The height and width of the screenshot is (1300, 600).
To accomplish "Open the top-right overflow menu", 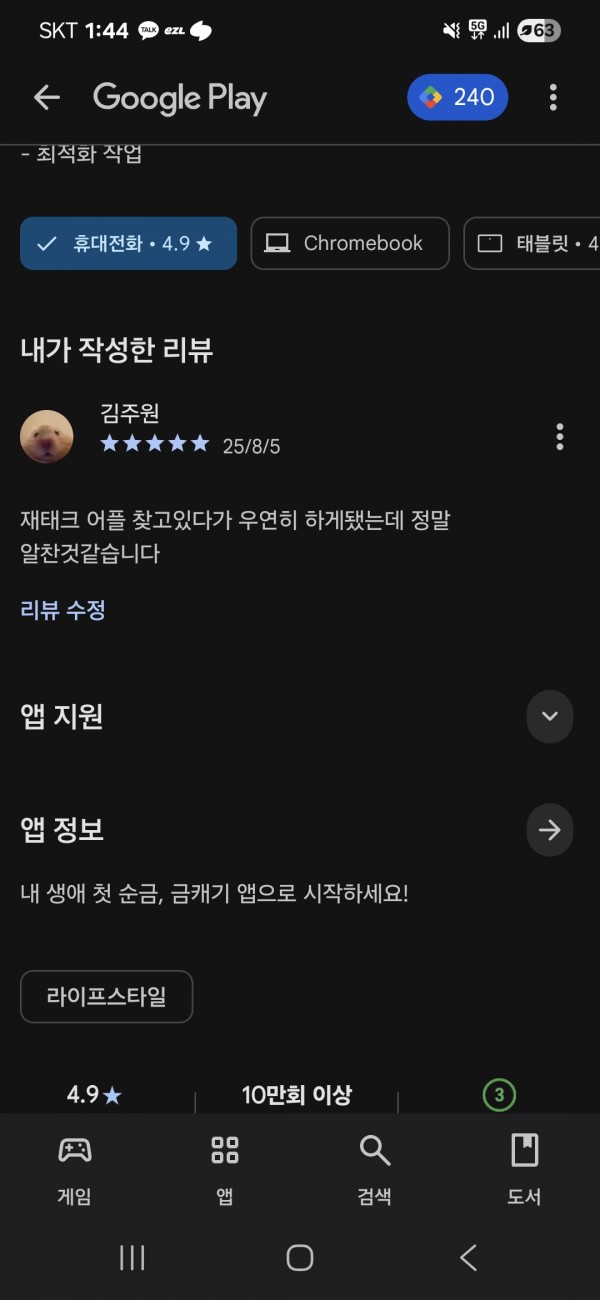I will tap(553, 97).
